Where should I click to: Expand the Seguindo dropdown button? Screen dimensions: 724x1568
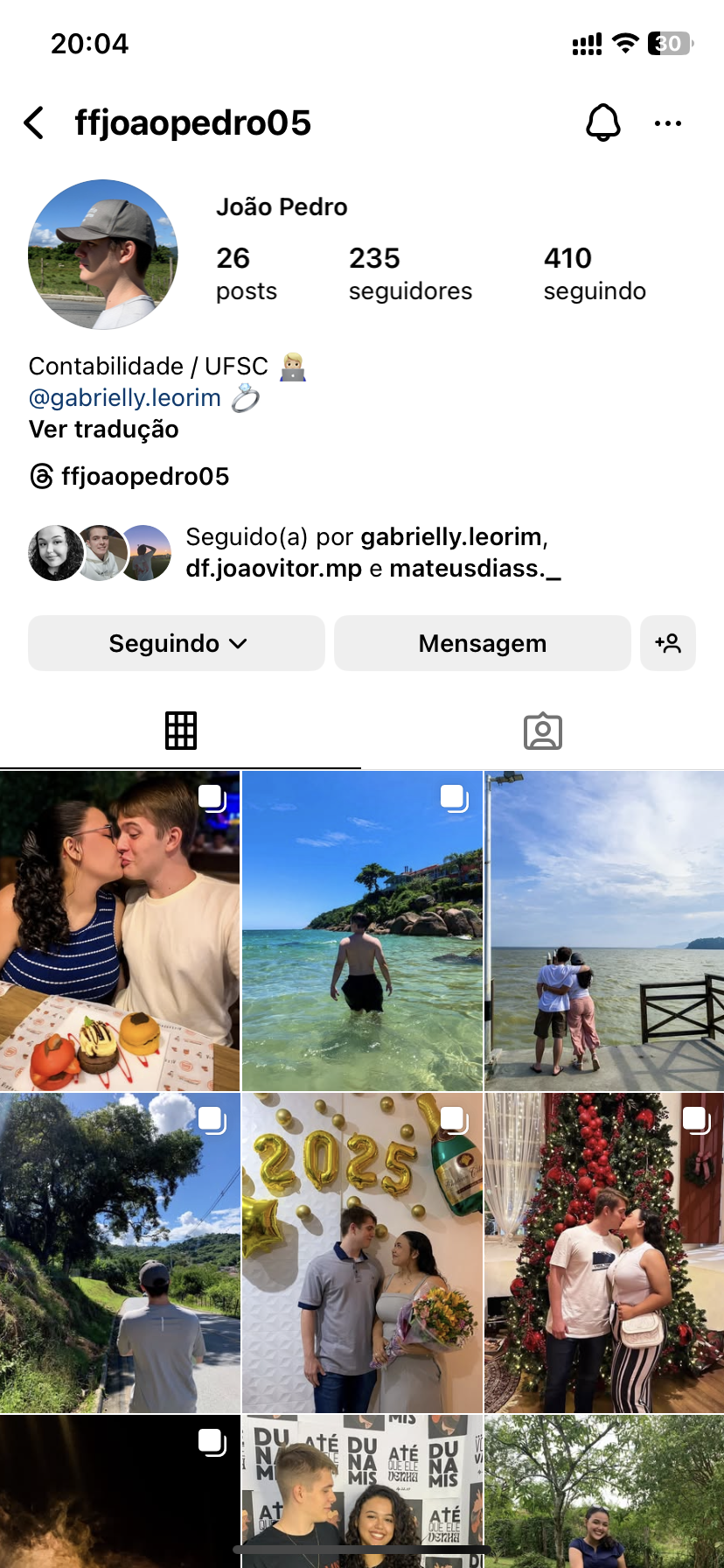coord(177,643)
